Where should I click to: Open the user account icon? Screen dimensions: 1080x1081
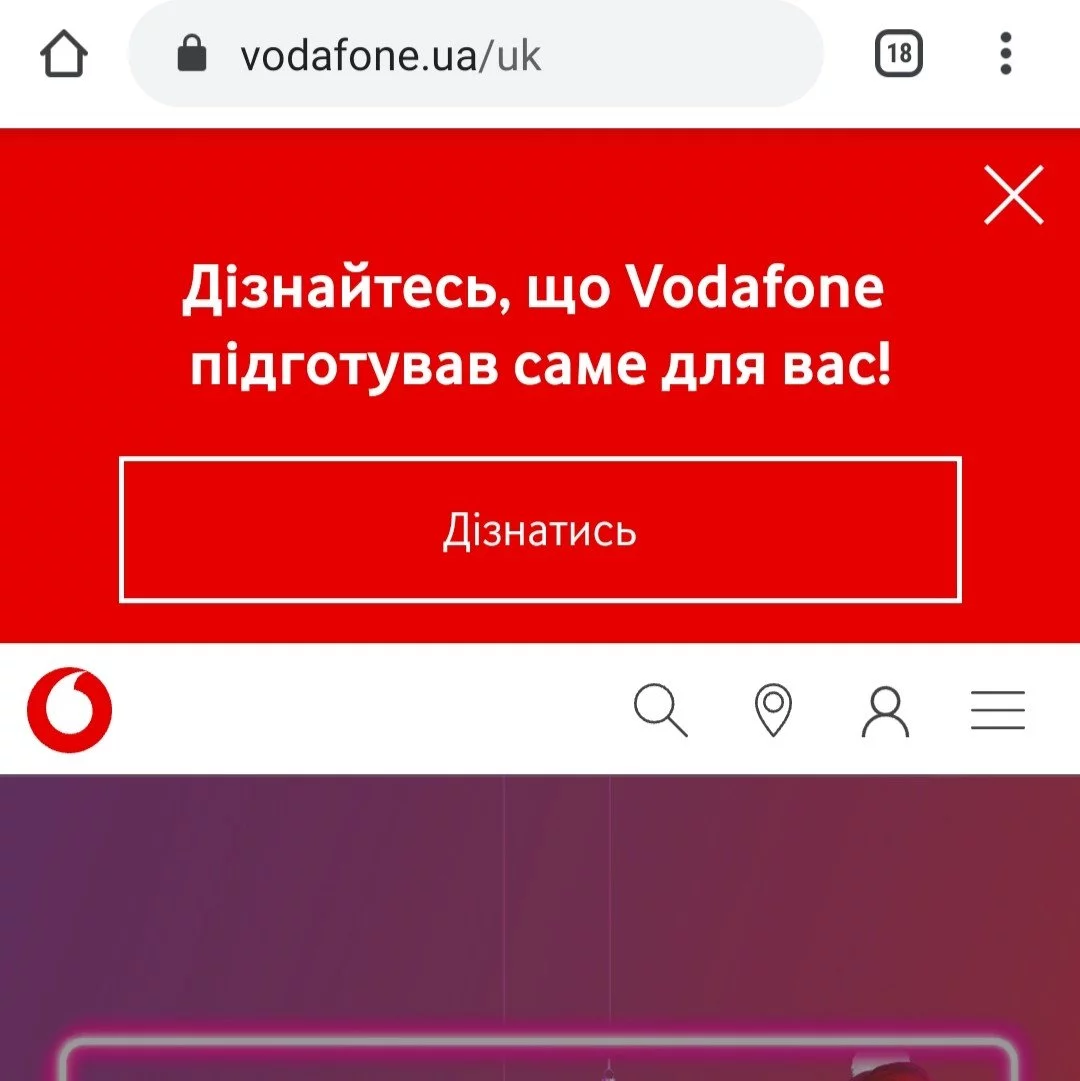click(x=885, y=711)
